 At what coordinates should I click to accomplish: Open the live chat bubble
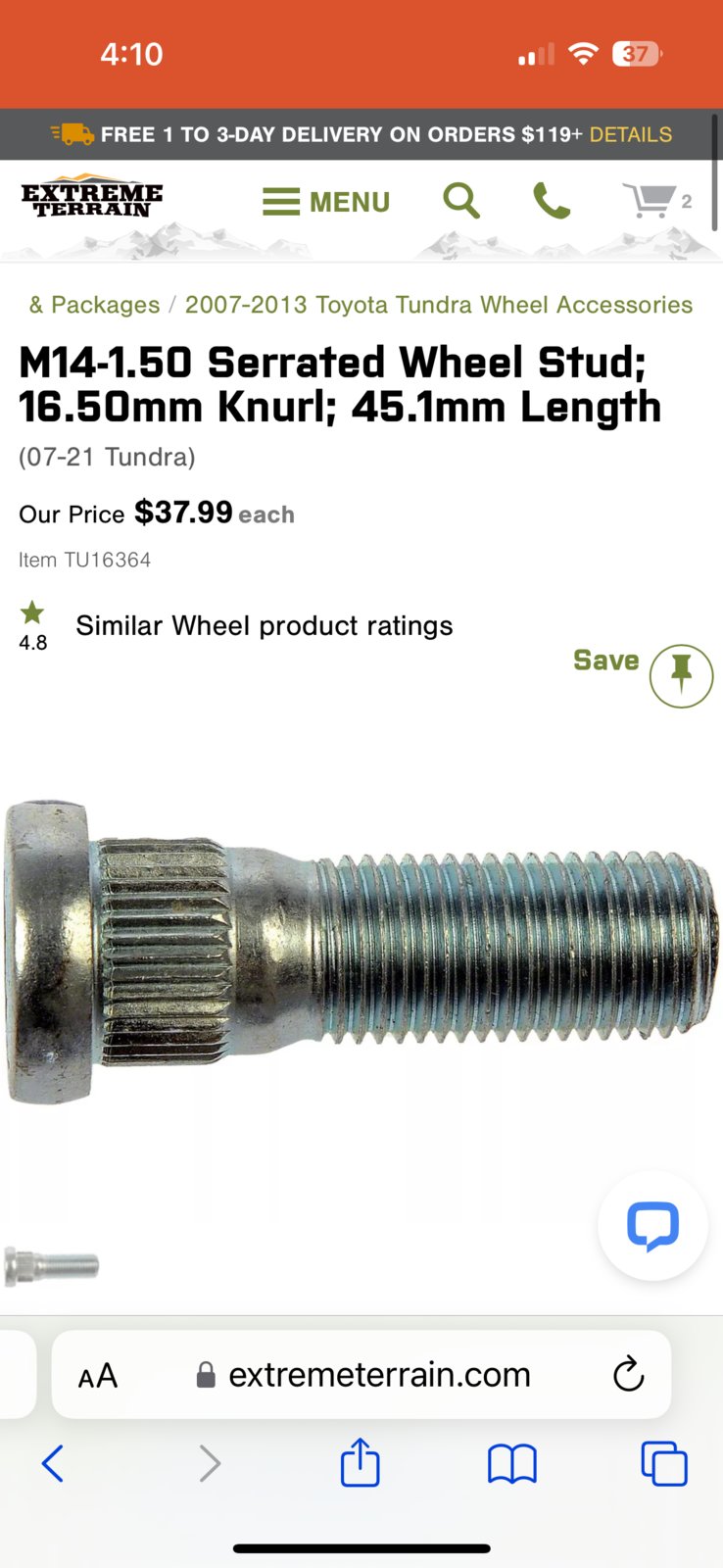pos(652,1225)
